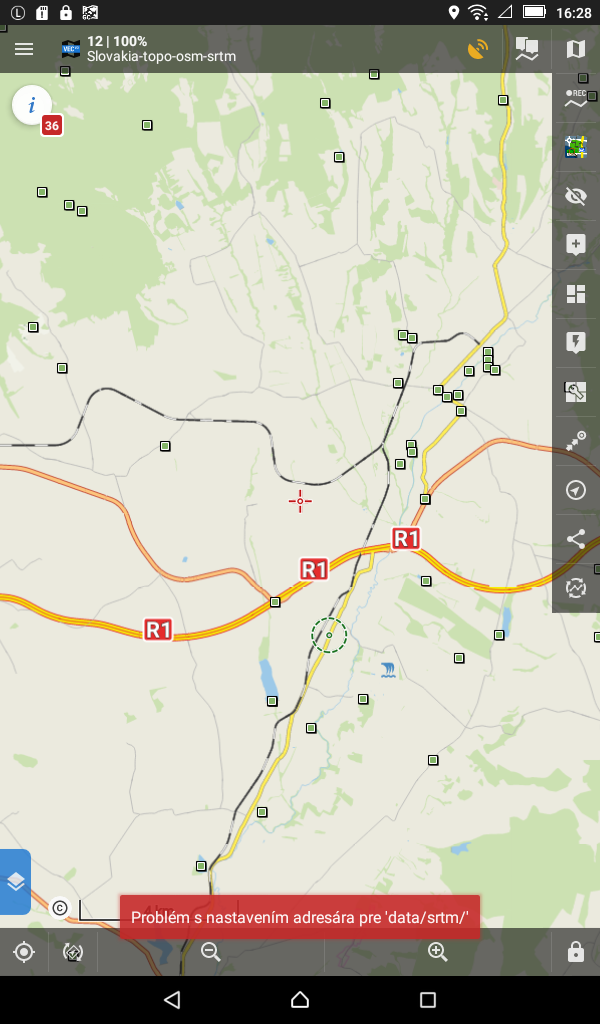Open the main hamburger menu
The image size is (600, 1024).
pyautogui.click(x=24, y=49)
